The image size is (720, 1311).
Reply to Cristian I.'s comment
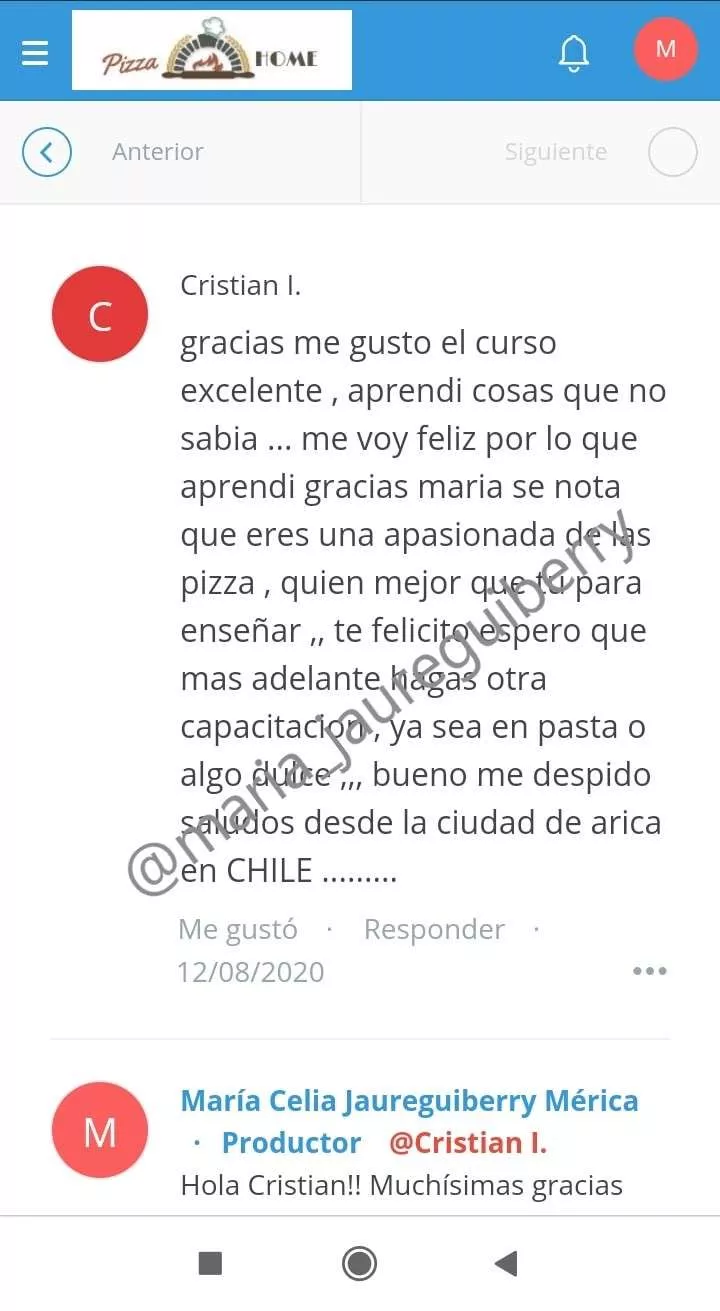[434, 929]
